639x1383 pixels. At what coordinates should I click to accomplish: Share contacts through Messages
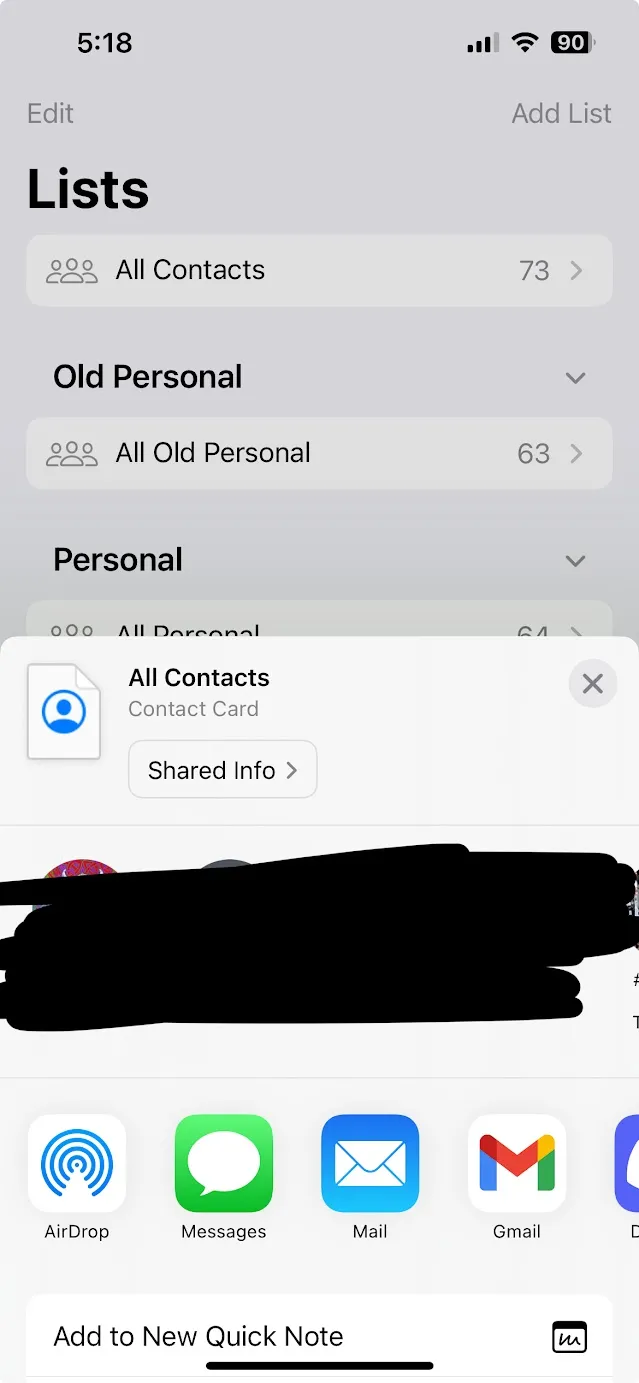pyautogui.click(x=223, y=1163)
